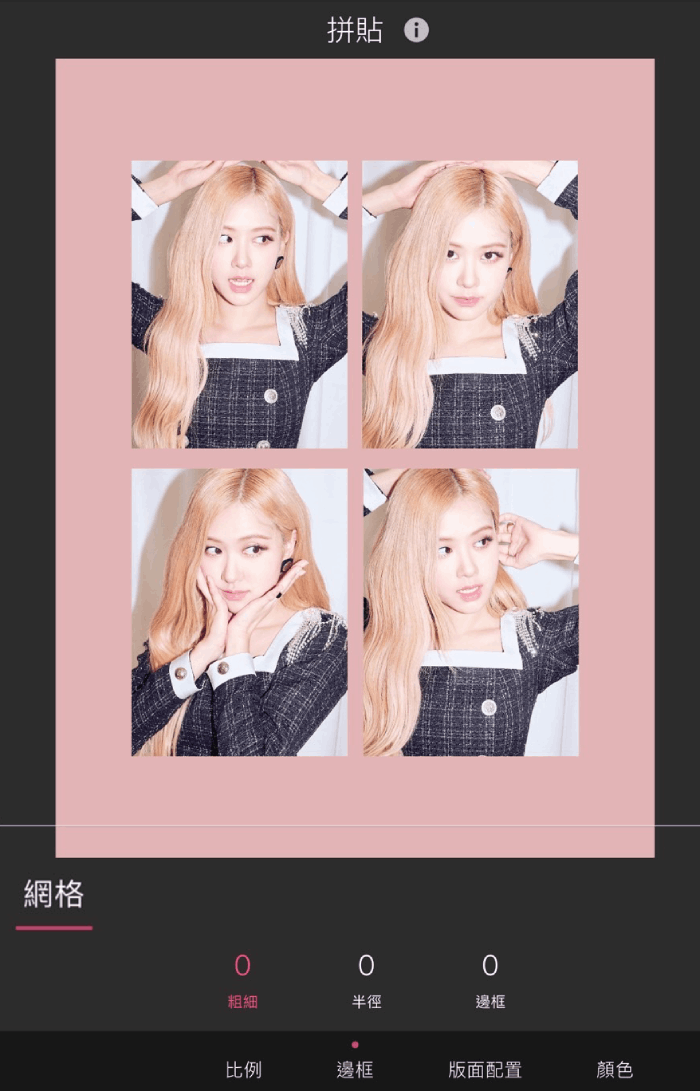Screen dimensions: 700x1091
Task: Open the info icon next to 拼貼
Action: pyautogui.click(x=416, y=30)
